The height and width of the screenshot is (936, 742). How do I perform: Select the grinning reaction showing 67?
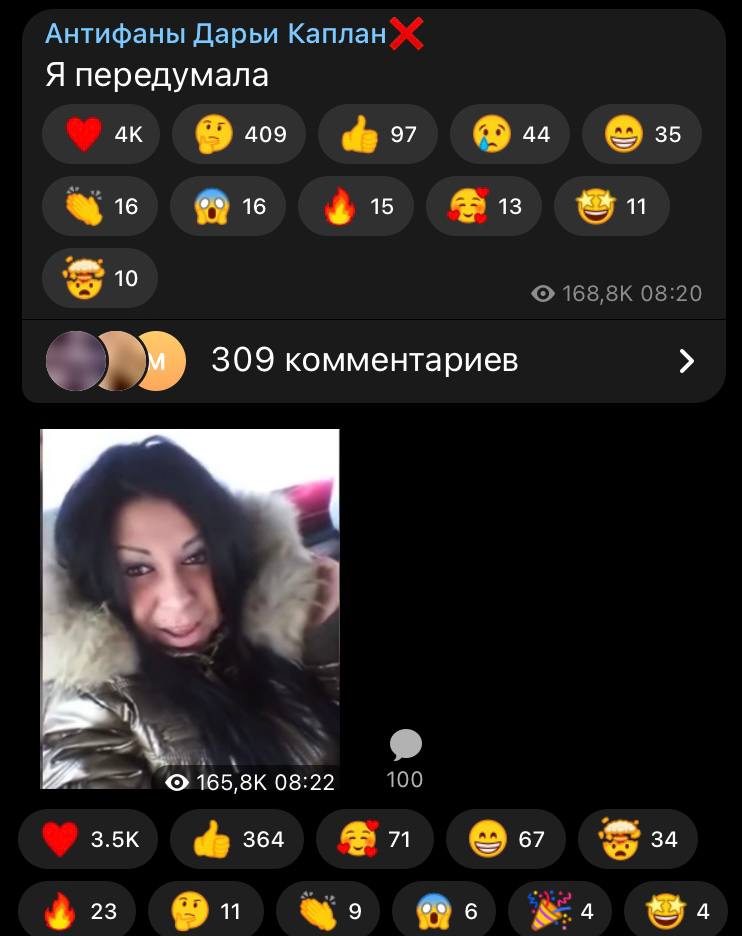[x=505, y=839]
